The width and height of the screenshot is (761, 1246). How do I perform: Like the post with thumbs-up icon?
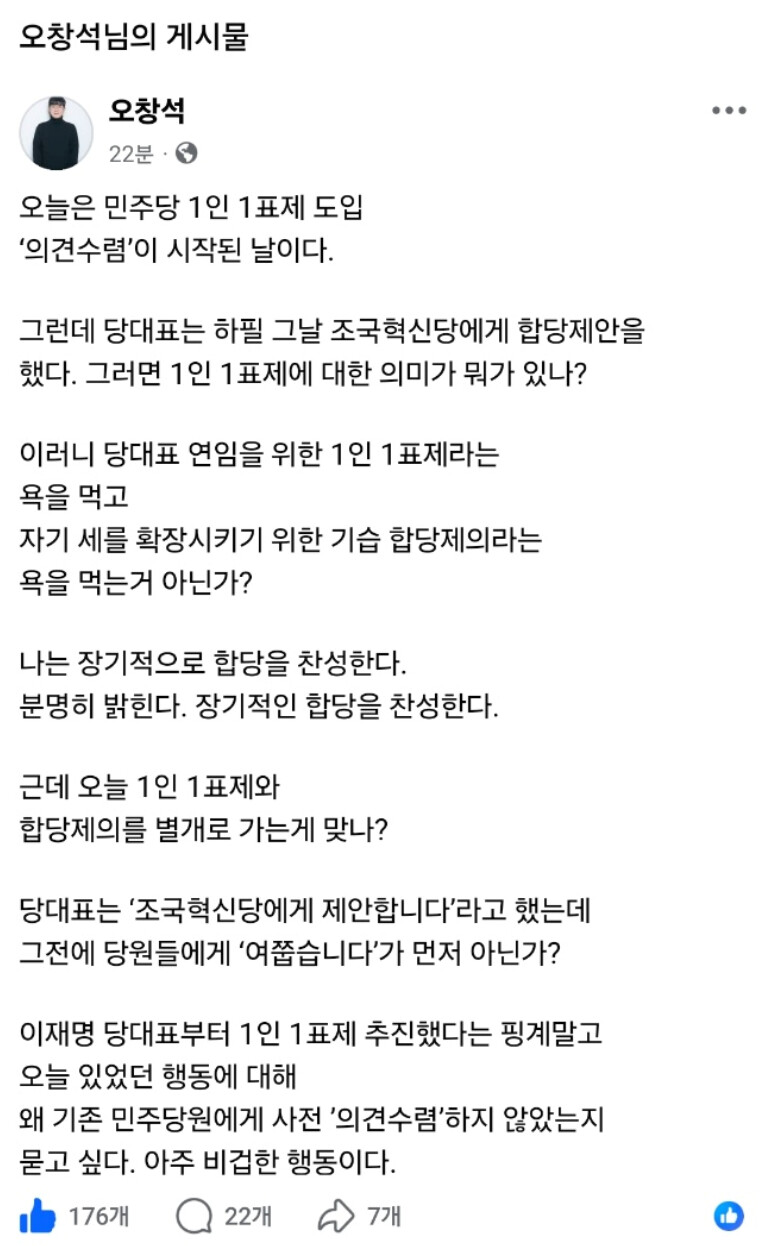pyautogui.click(x=37, y=1216)
